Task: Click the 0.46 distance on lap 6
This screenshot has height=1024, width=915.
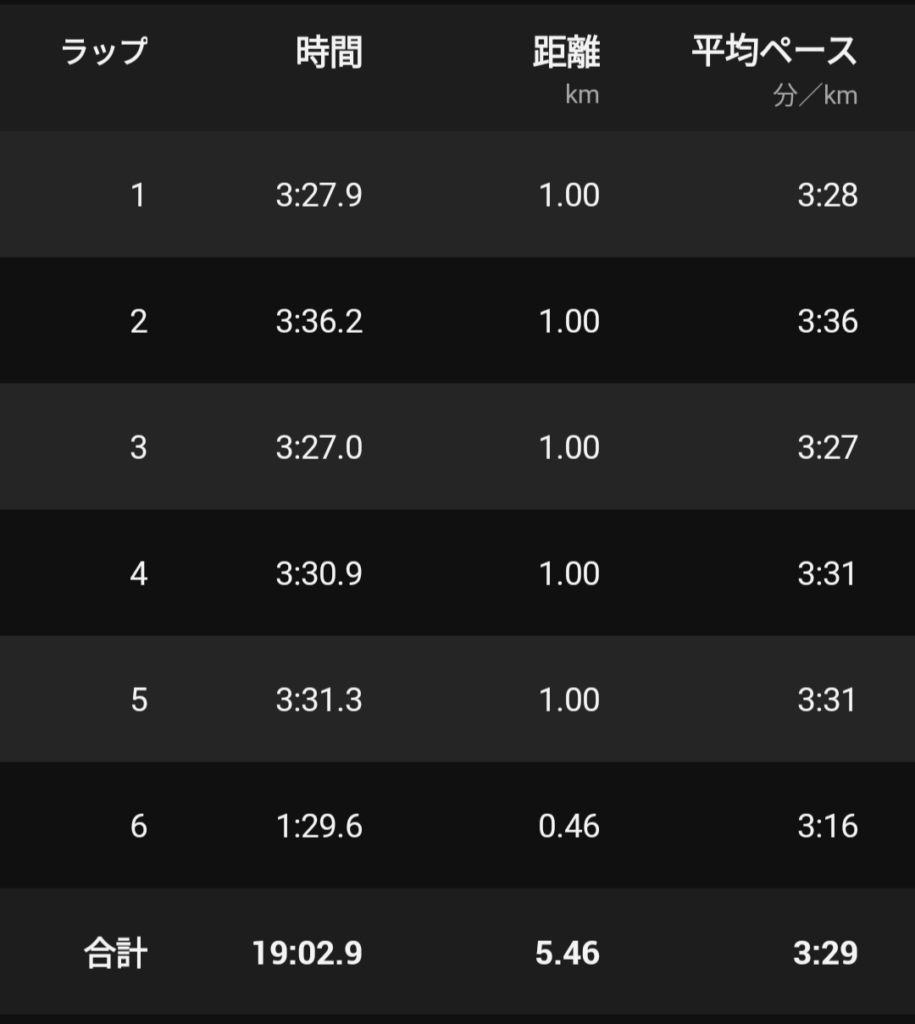Action: (x=568, y=826)
